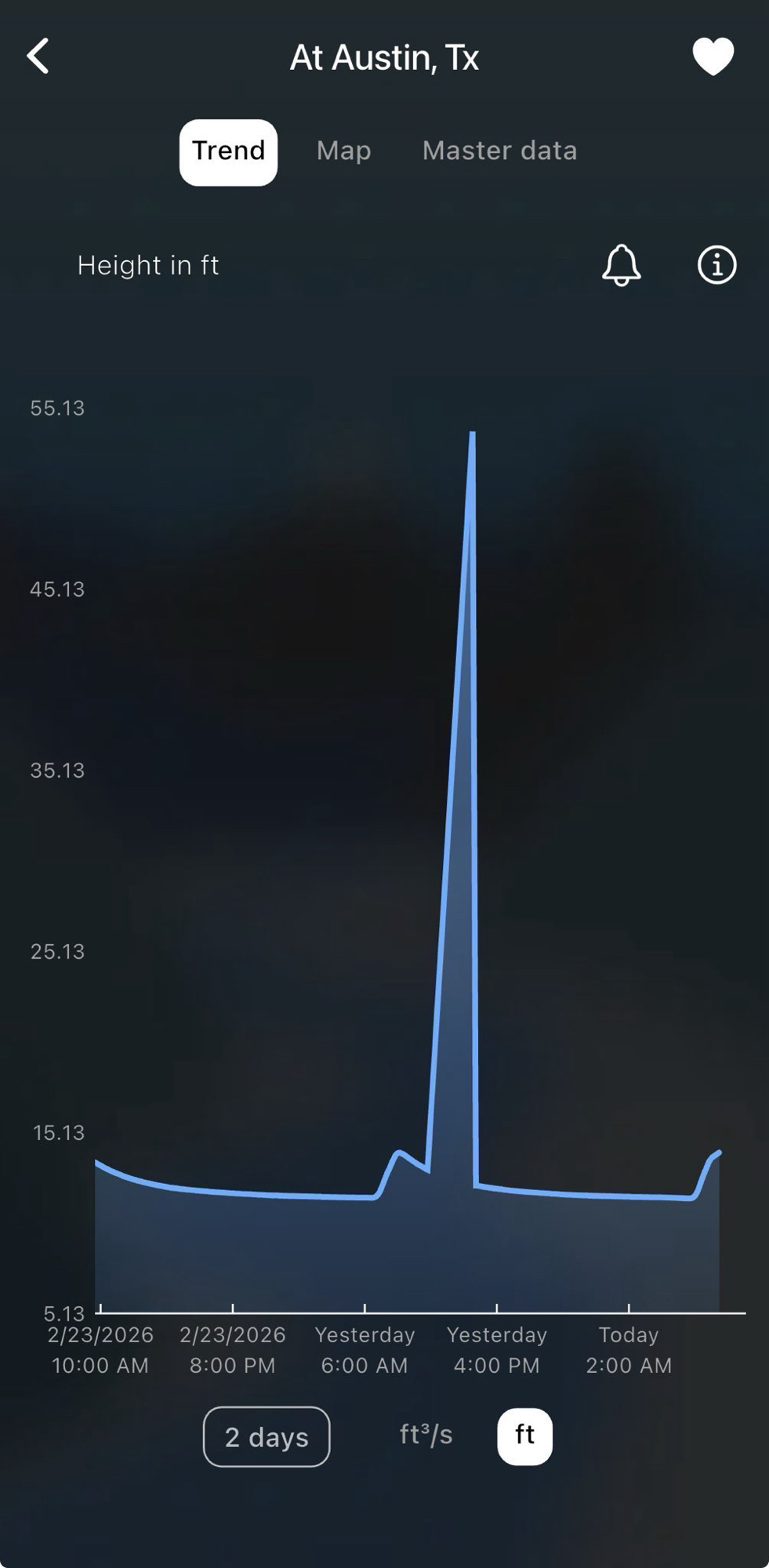Viewport: 769px width, 1568px height.
Task: Switch to the Map tab
Action: click(x=343, y=151)
